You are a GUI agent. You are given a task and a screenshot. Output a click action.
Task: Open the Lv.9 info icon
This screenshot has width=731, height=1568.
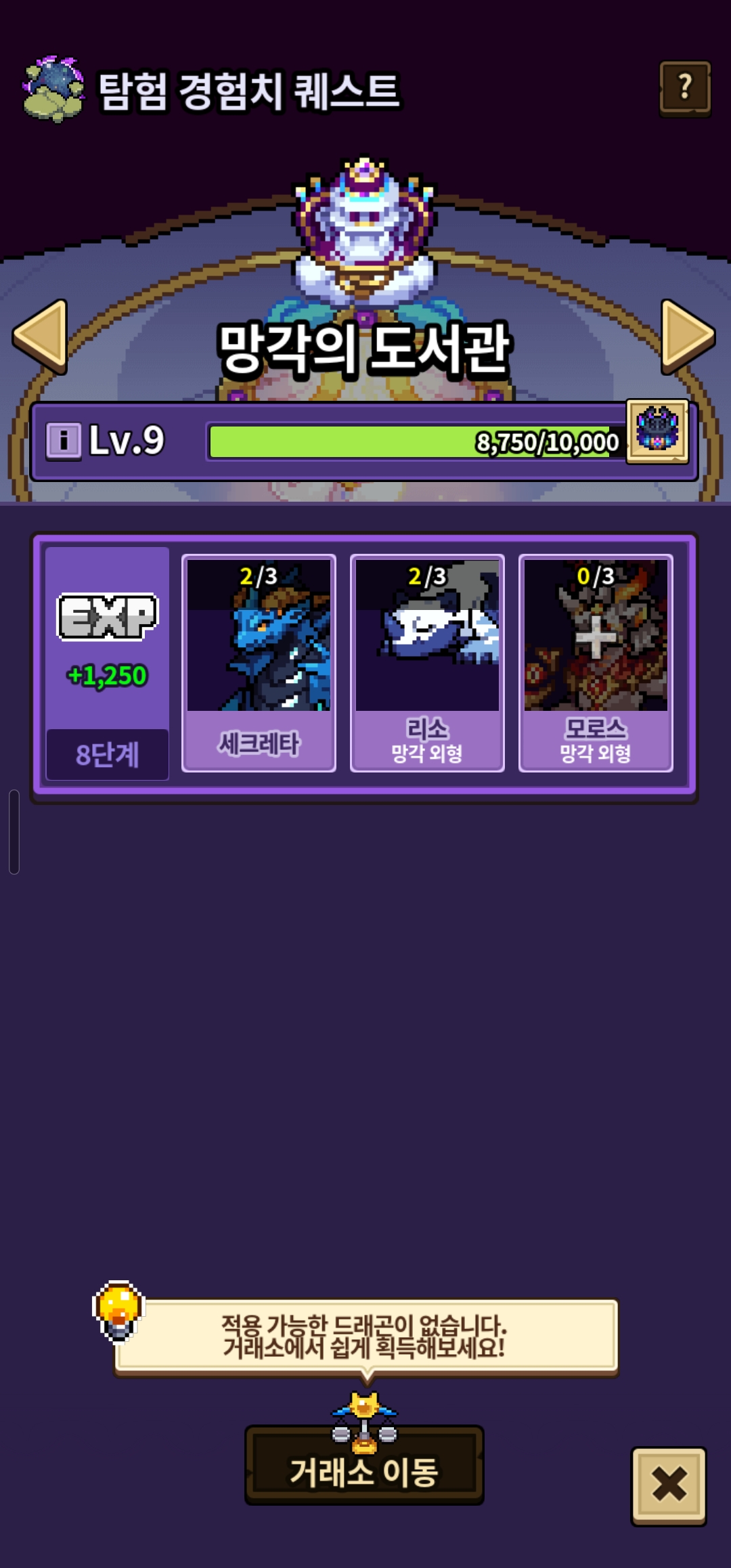[63, 441]
